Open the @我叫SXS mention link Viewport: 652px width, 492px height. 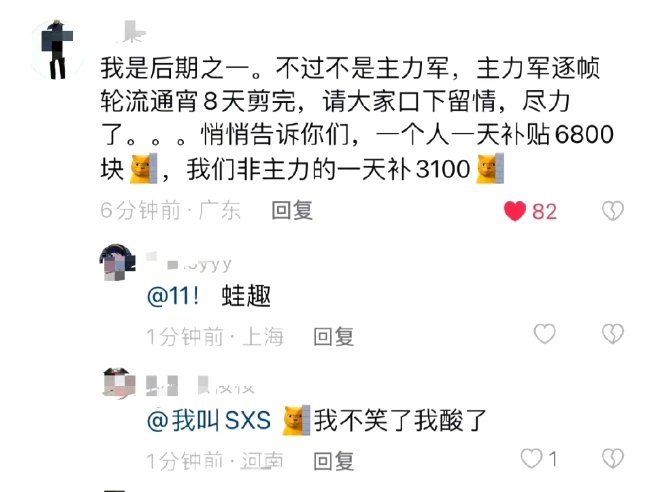(x=209, y=421)
